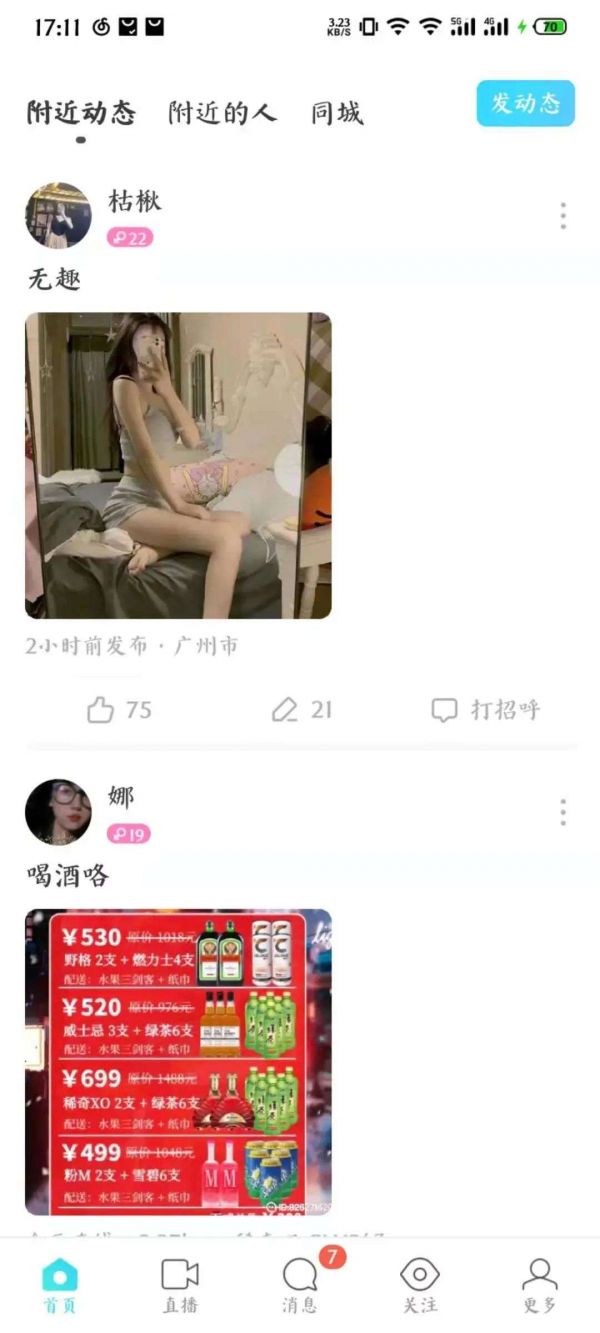
Task: Switch to the 附近的人 tab
Action: tap(222, 112)
